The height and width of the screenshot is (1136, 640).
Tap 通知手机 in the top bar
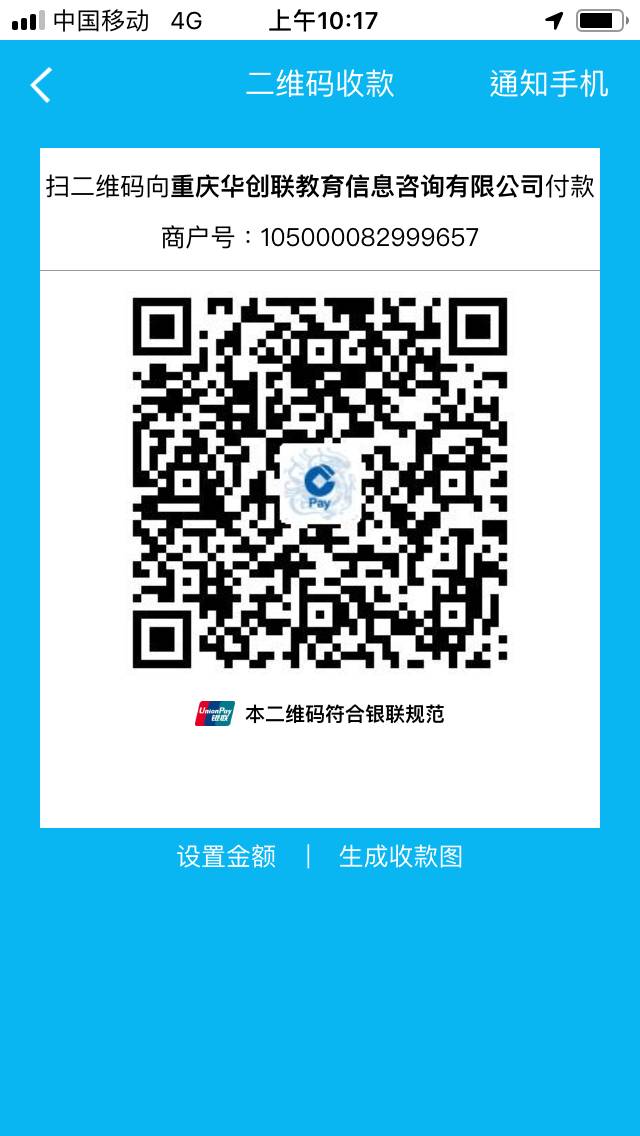point(549,84)
